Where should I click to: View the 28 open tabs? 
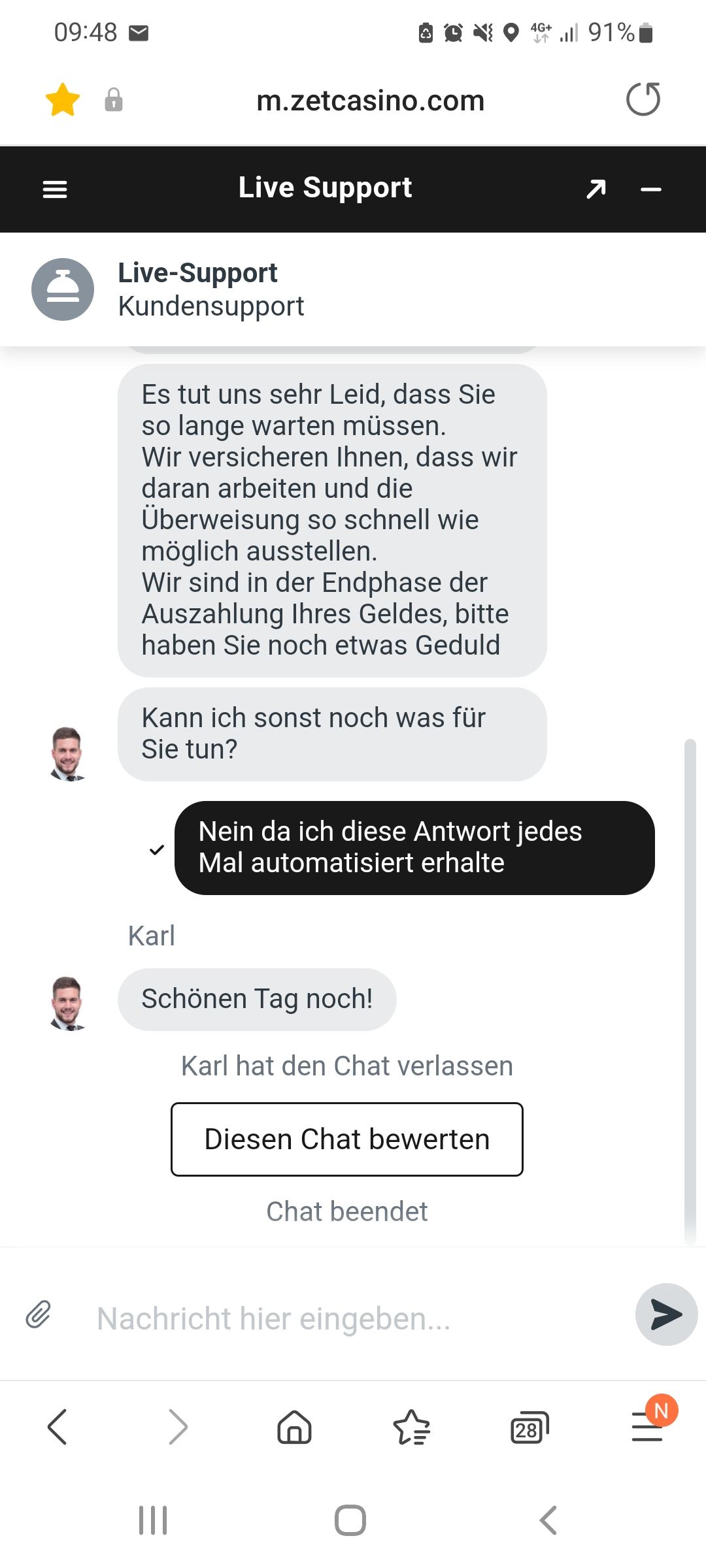[x=528, y=1428]
